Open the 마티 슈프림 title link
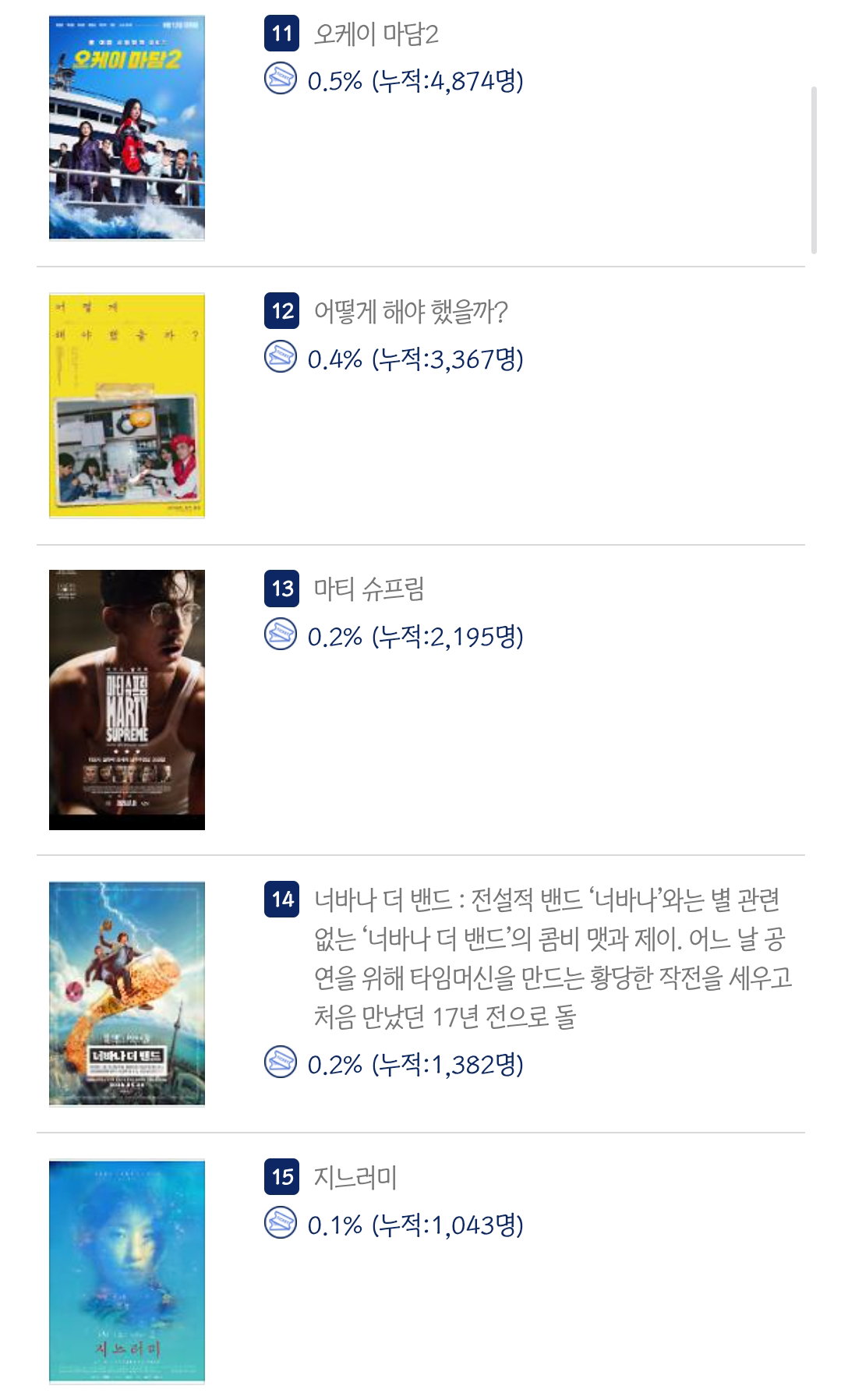 point(369,589)
